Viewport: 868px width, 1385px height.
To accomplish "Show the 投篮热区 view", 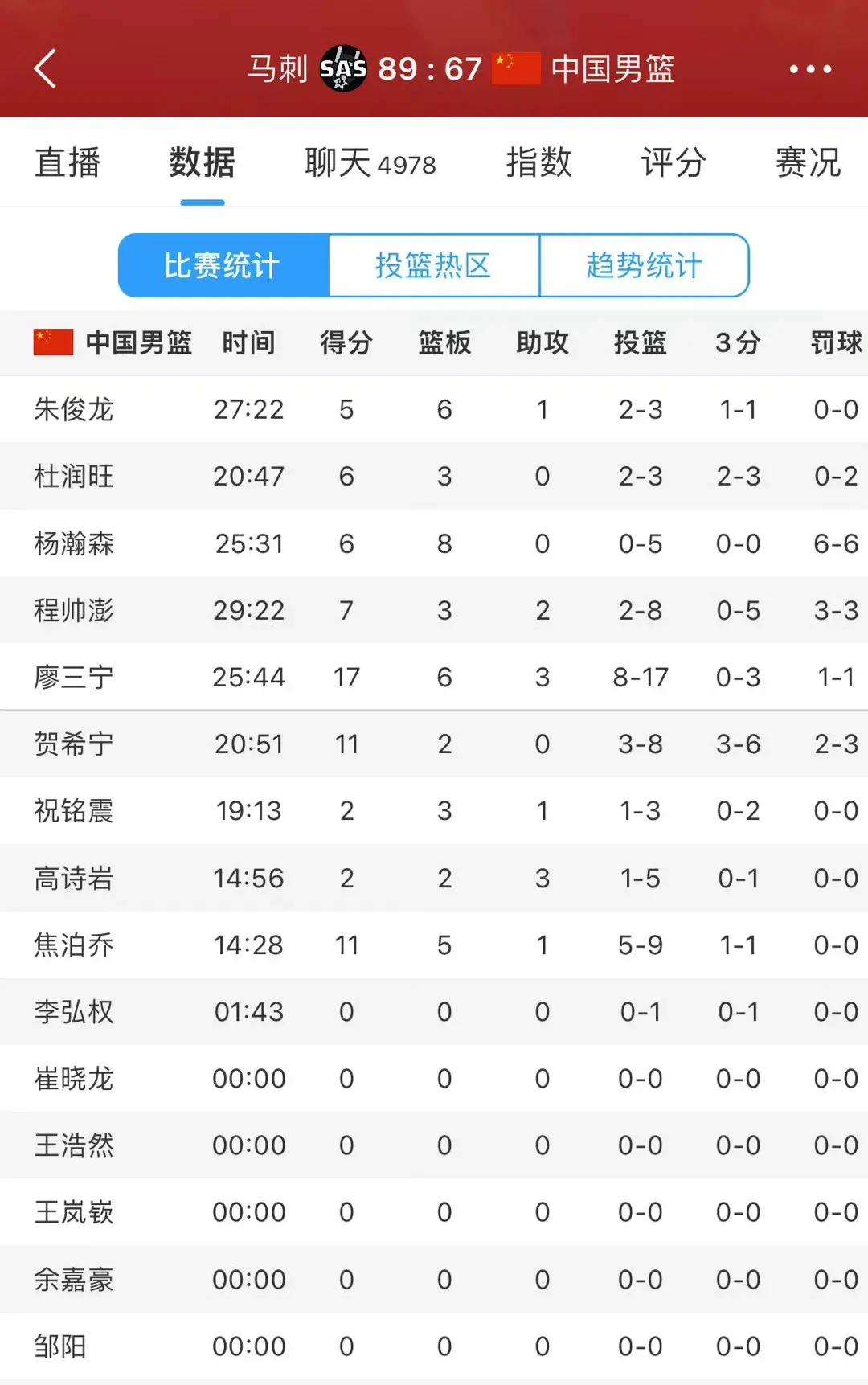I will [x=434, y=265].
